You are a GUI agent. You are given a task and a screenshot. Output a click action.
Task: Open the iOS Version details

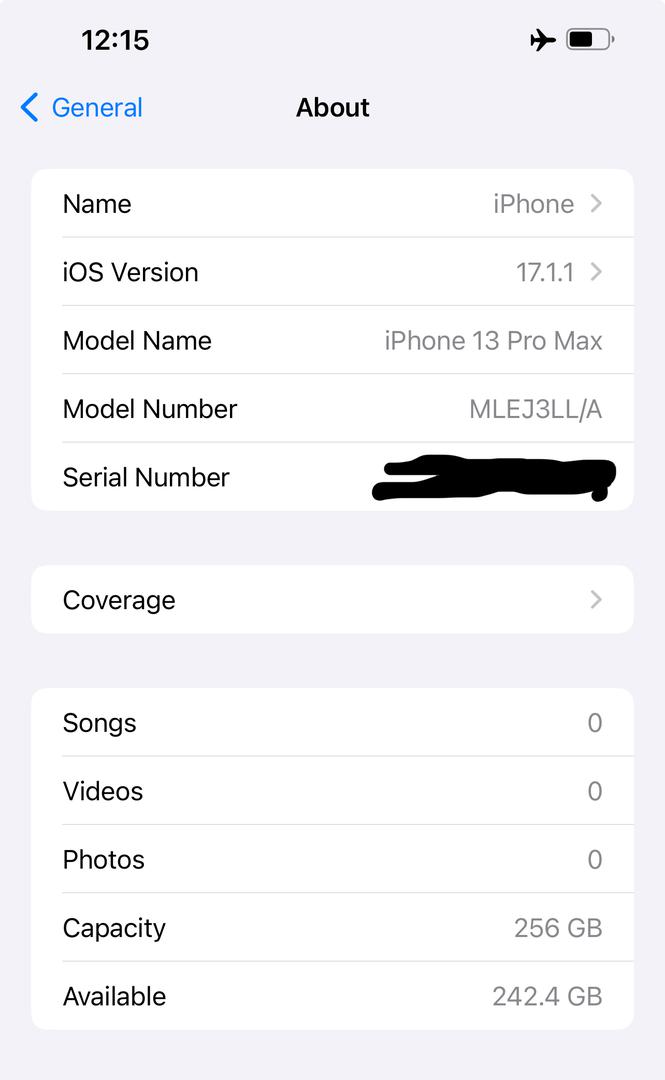[x=332, y=272]
